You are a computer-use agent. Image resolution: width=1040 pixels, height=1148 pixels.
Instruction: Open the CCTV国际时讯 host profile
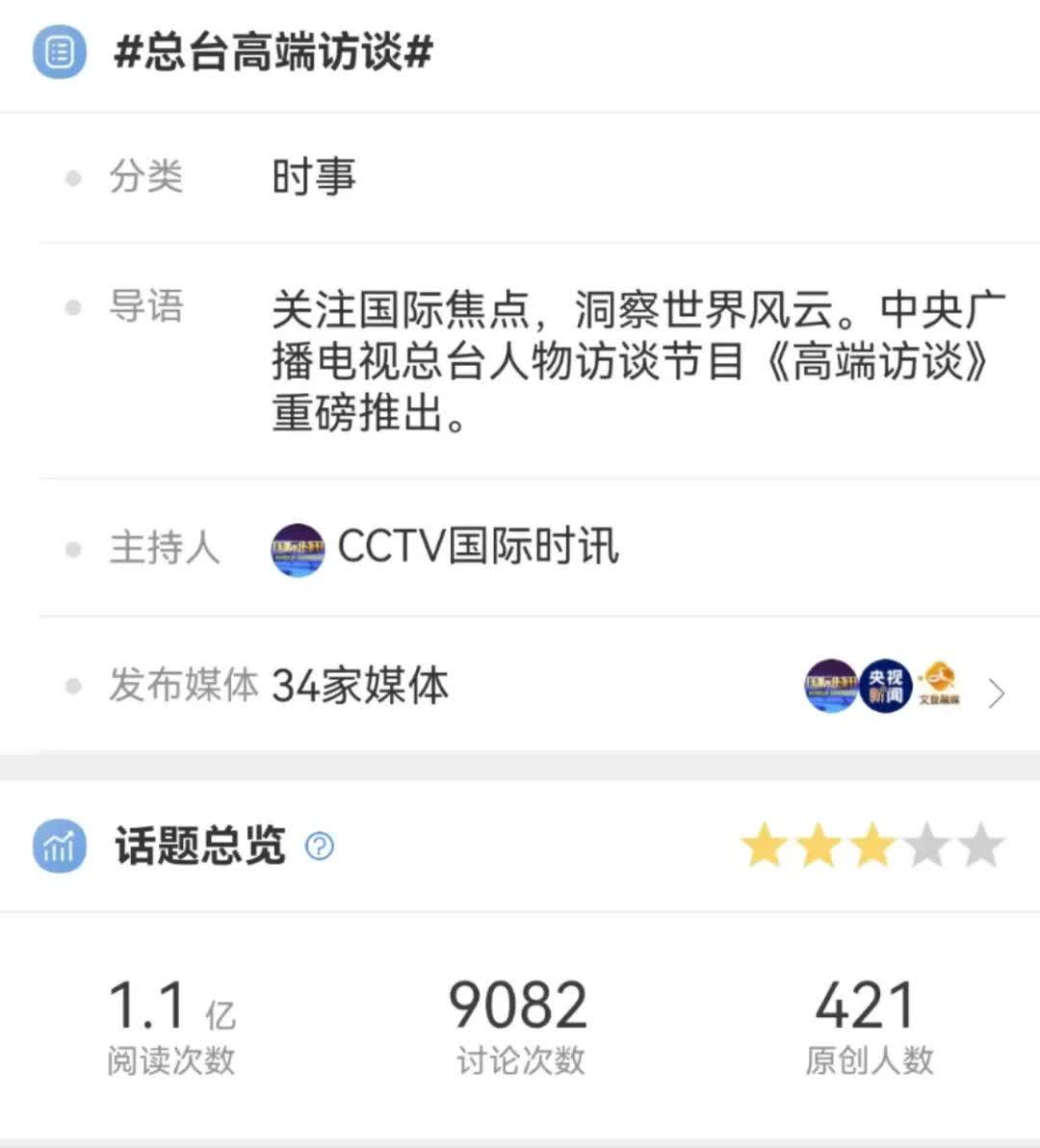pyautogui.click(x=477, y=547)
